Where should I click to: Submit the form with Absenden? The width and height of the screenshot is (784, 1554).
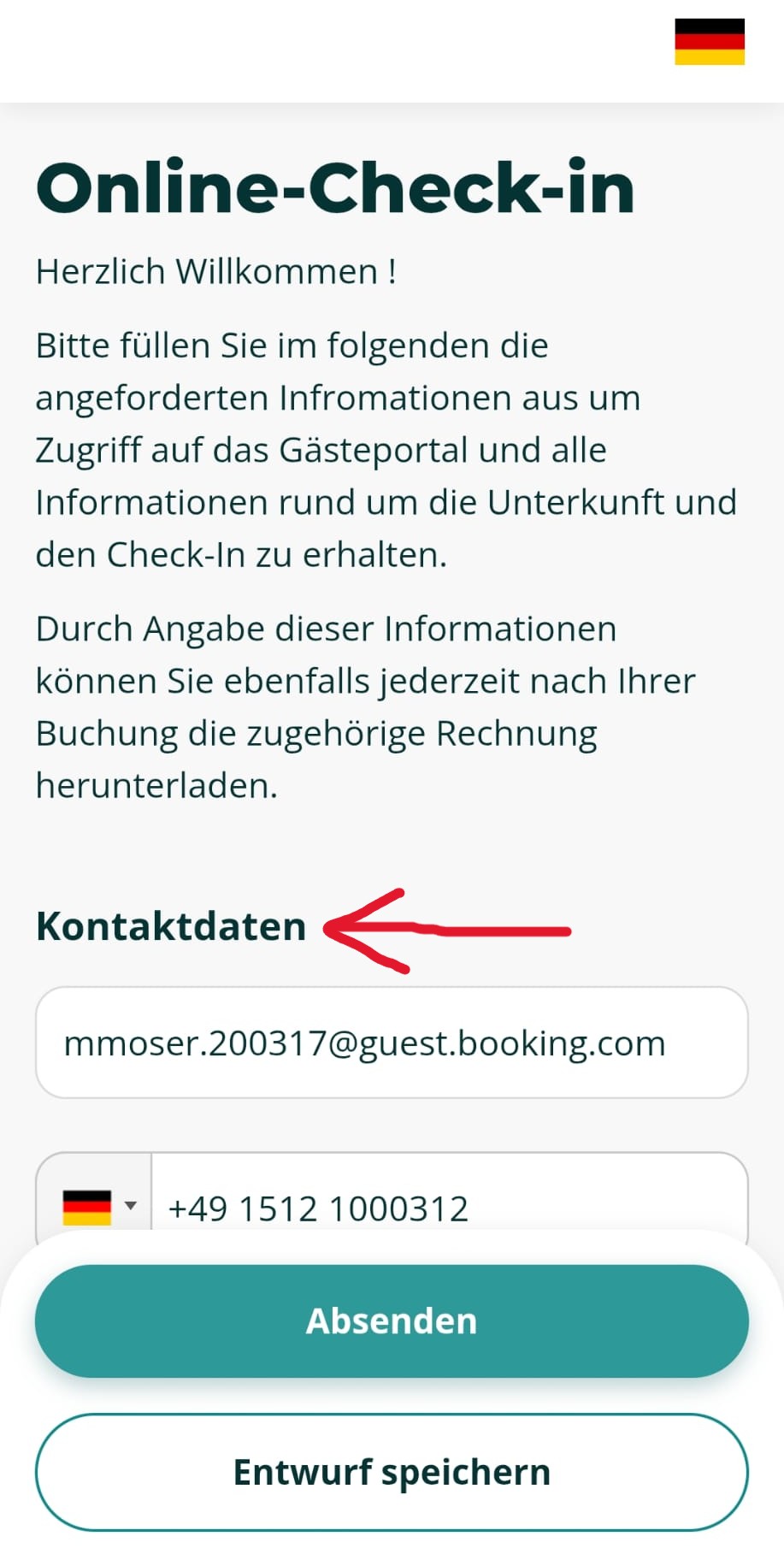pyautogui.click(x=392, y=1321)
